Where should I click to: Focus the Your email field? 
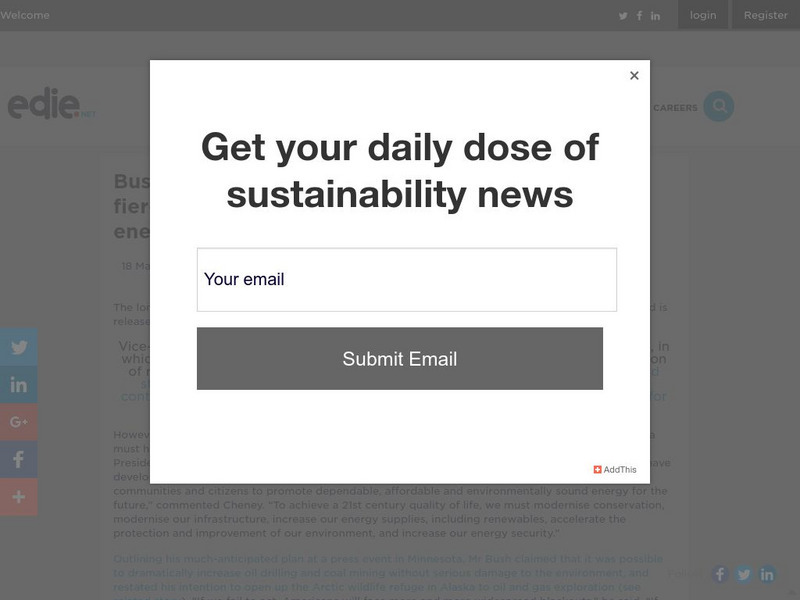406,280
